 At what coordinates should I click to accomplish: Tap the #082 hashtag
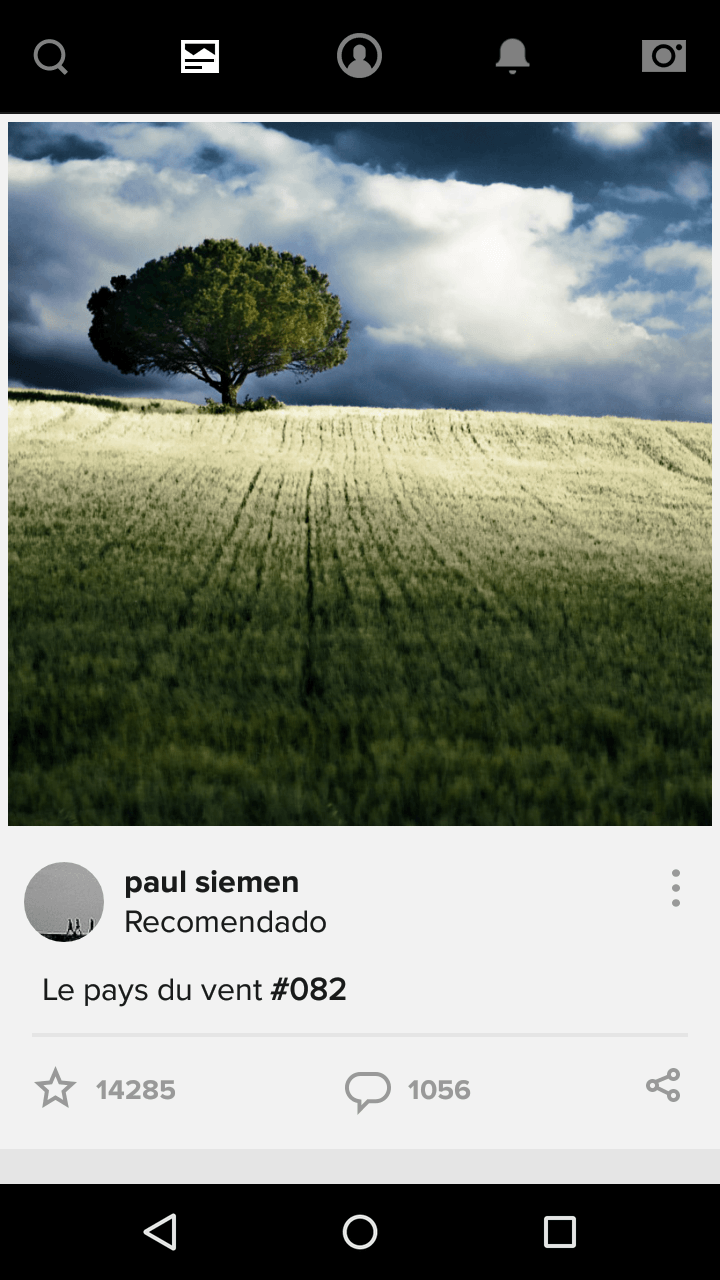pyautogui.click(x=309, y=990)
